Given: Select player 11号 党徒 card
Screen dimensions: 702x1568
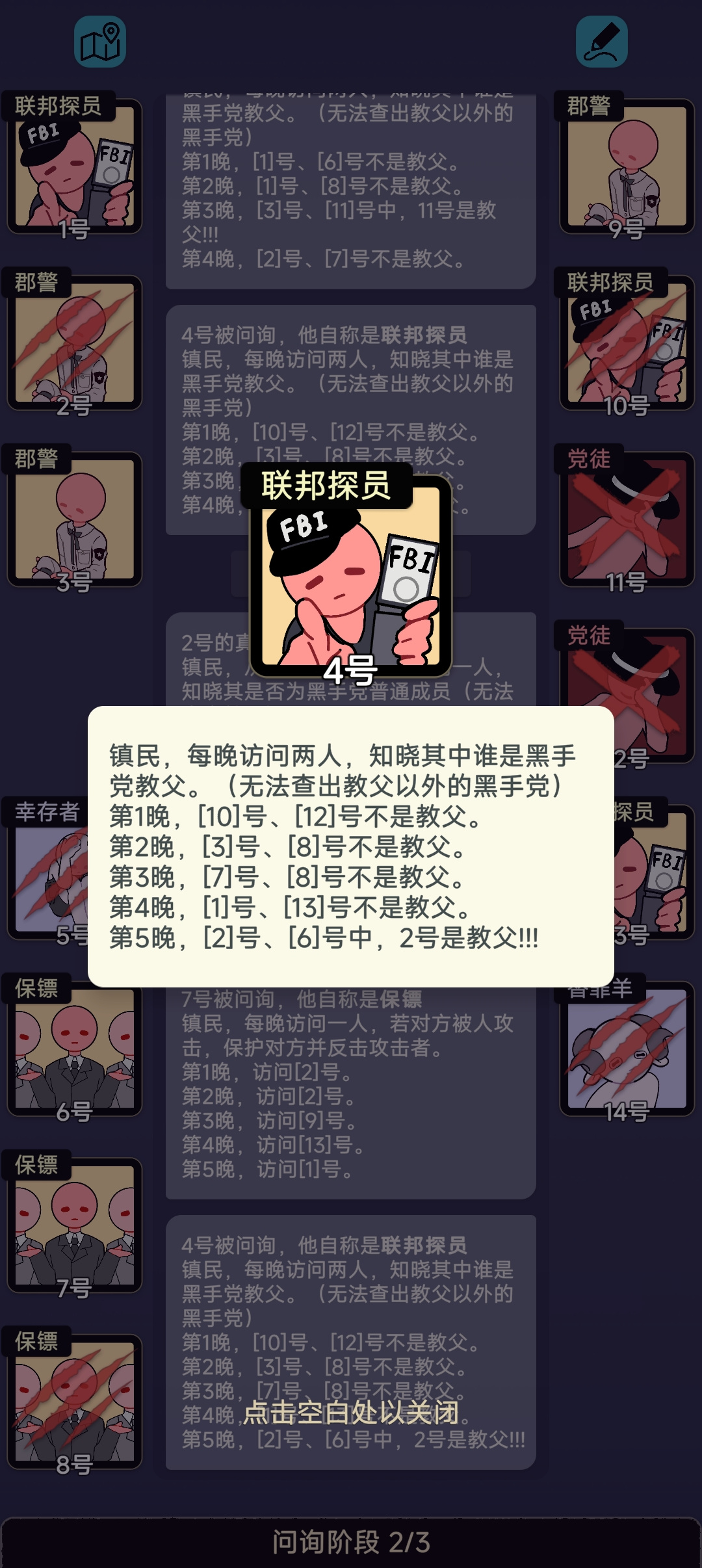Looking at the screenshot, I should click(x=627, y=519).
